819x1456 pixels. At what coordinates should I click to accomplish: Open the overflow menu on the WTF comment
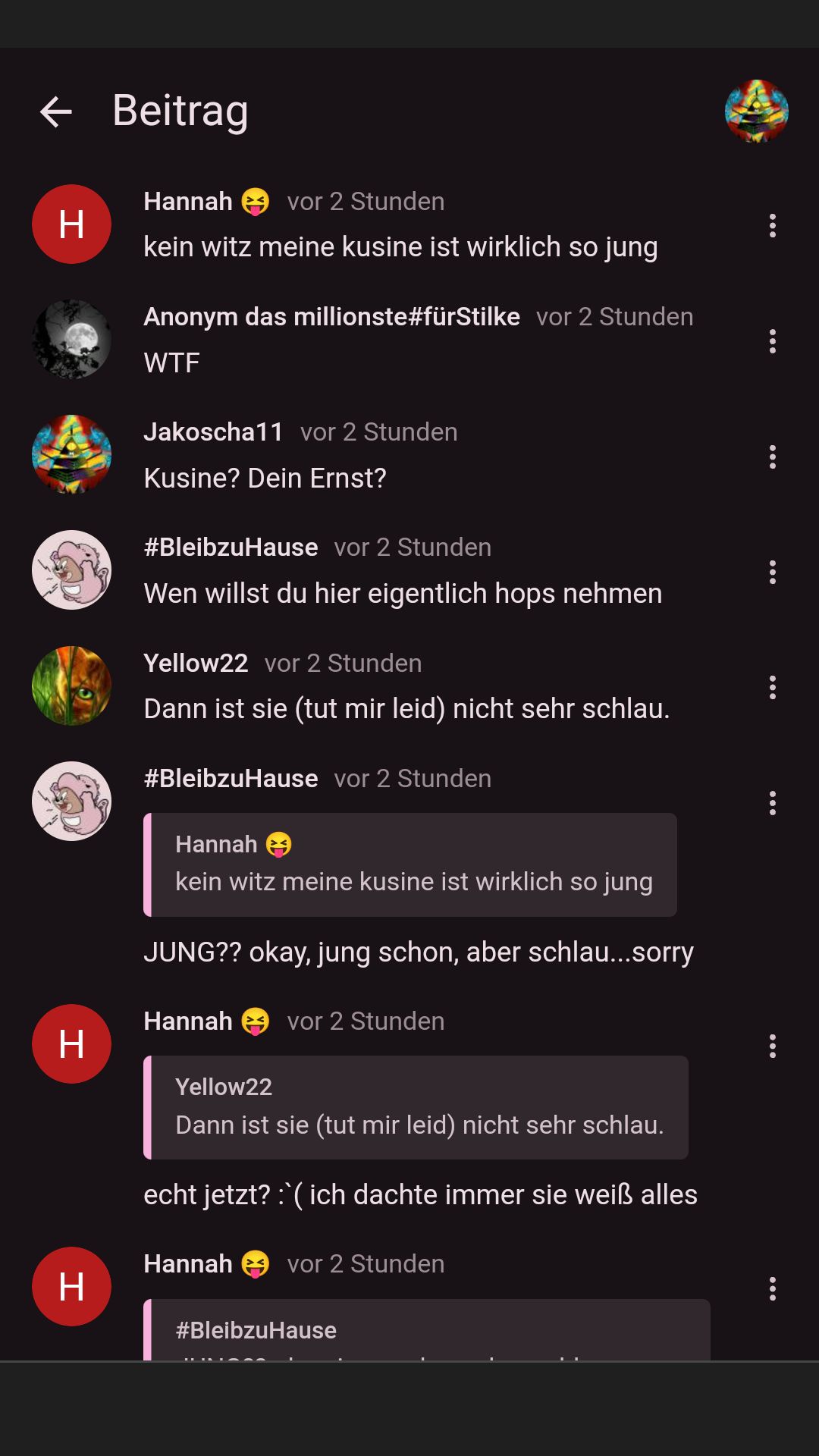coord(772,341)
